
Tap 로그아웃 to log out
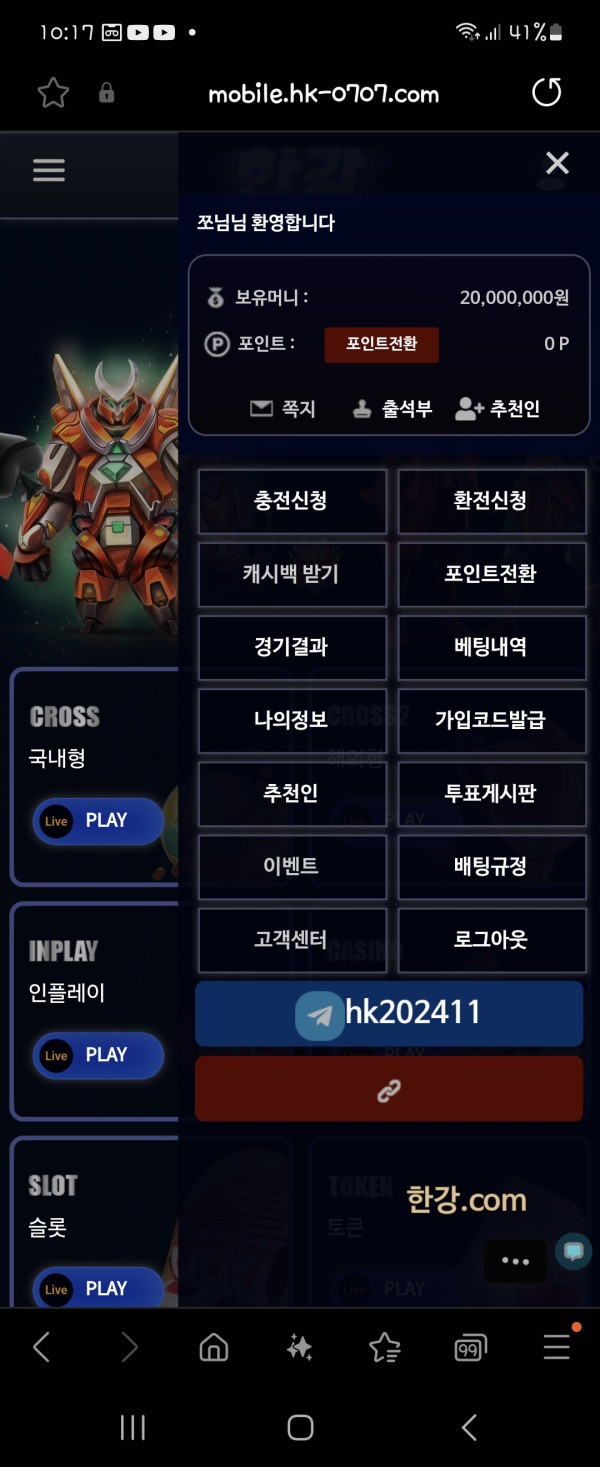(491, 940)
